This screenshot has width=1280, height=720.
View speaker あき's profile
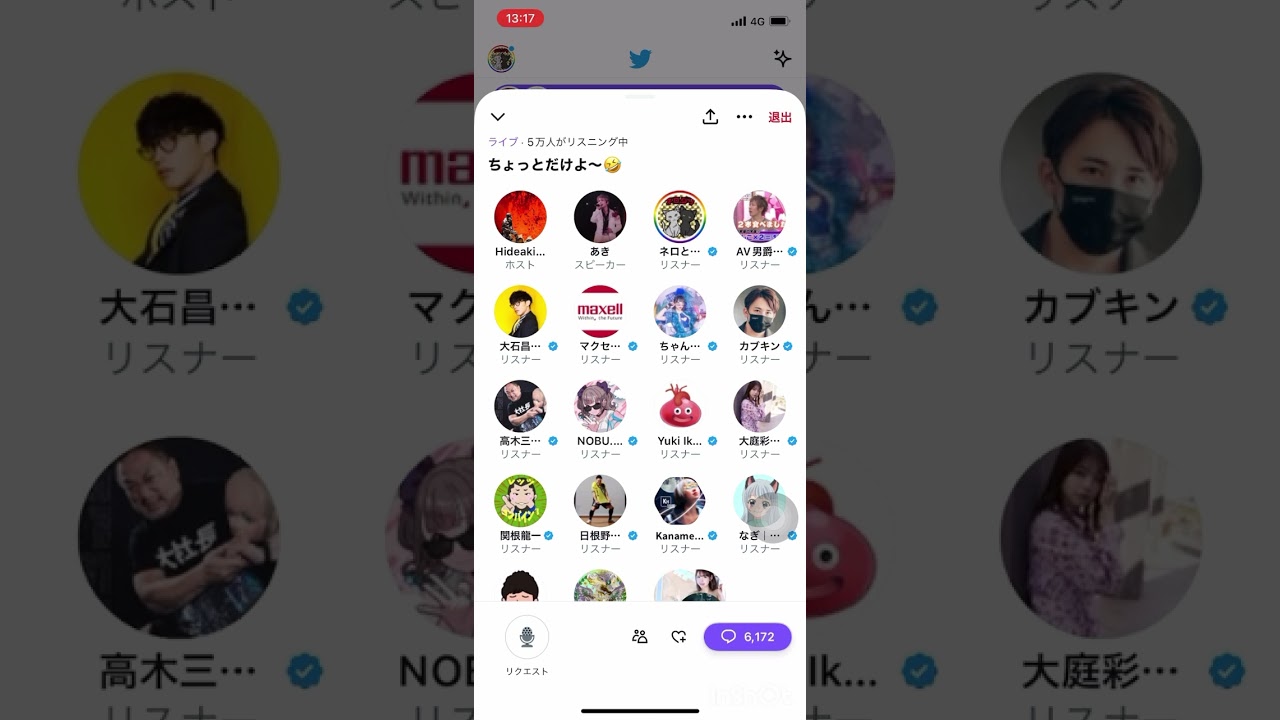(600, 217)
